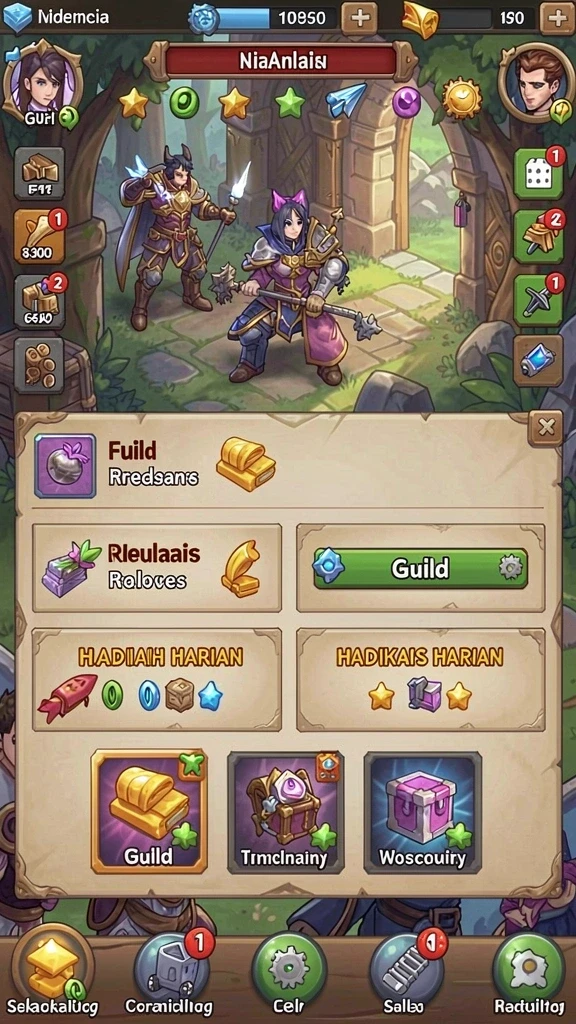This screenshot has width=576, height=1024.
Task: Add more gold horn currency with plus
Action: click(x=557, y=18)
